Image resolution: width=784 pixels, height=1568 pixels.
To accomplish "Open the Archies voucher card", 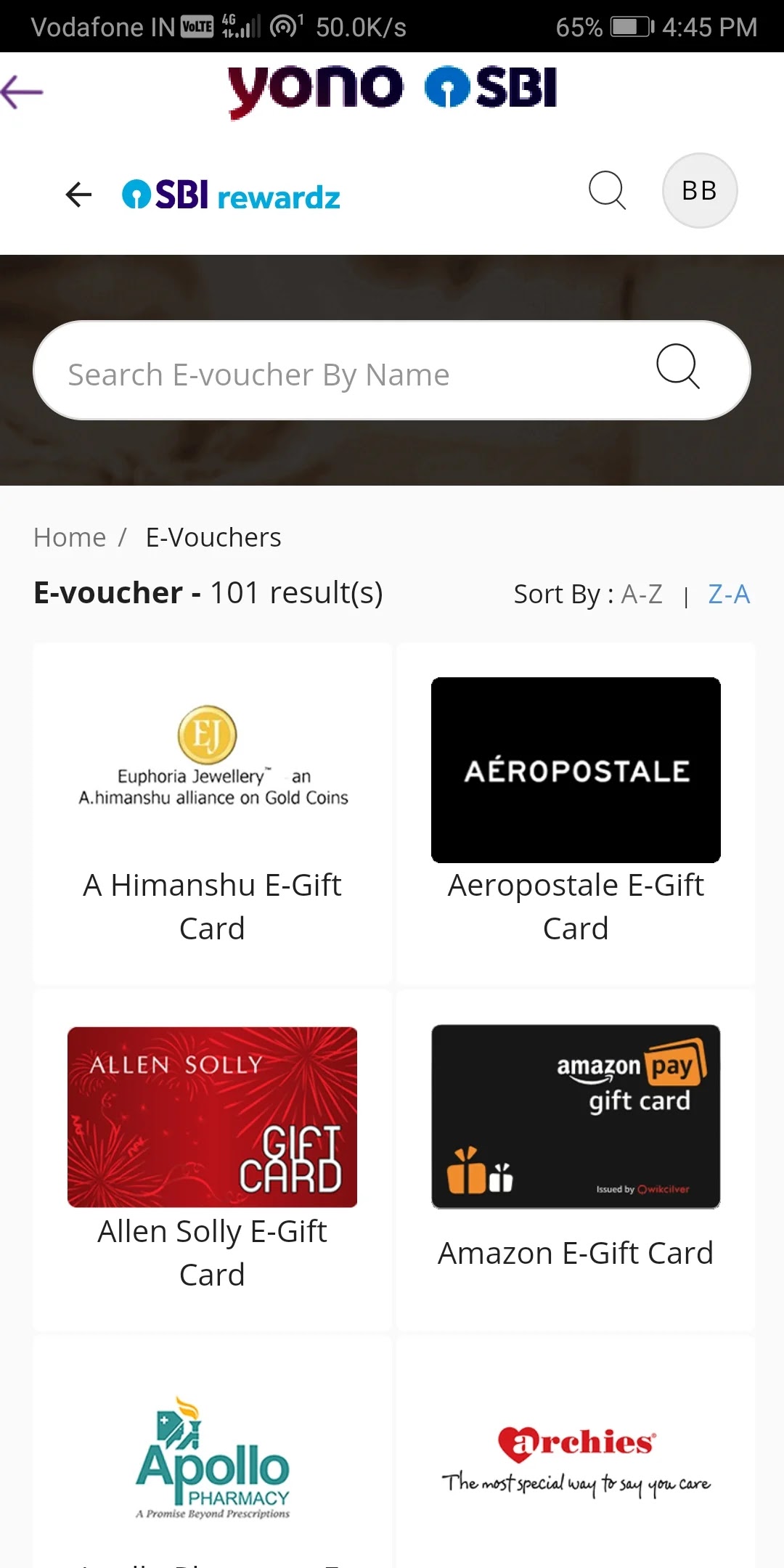I will coord(576,1459).
